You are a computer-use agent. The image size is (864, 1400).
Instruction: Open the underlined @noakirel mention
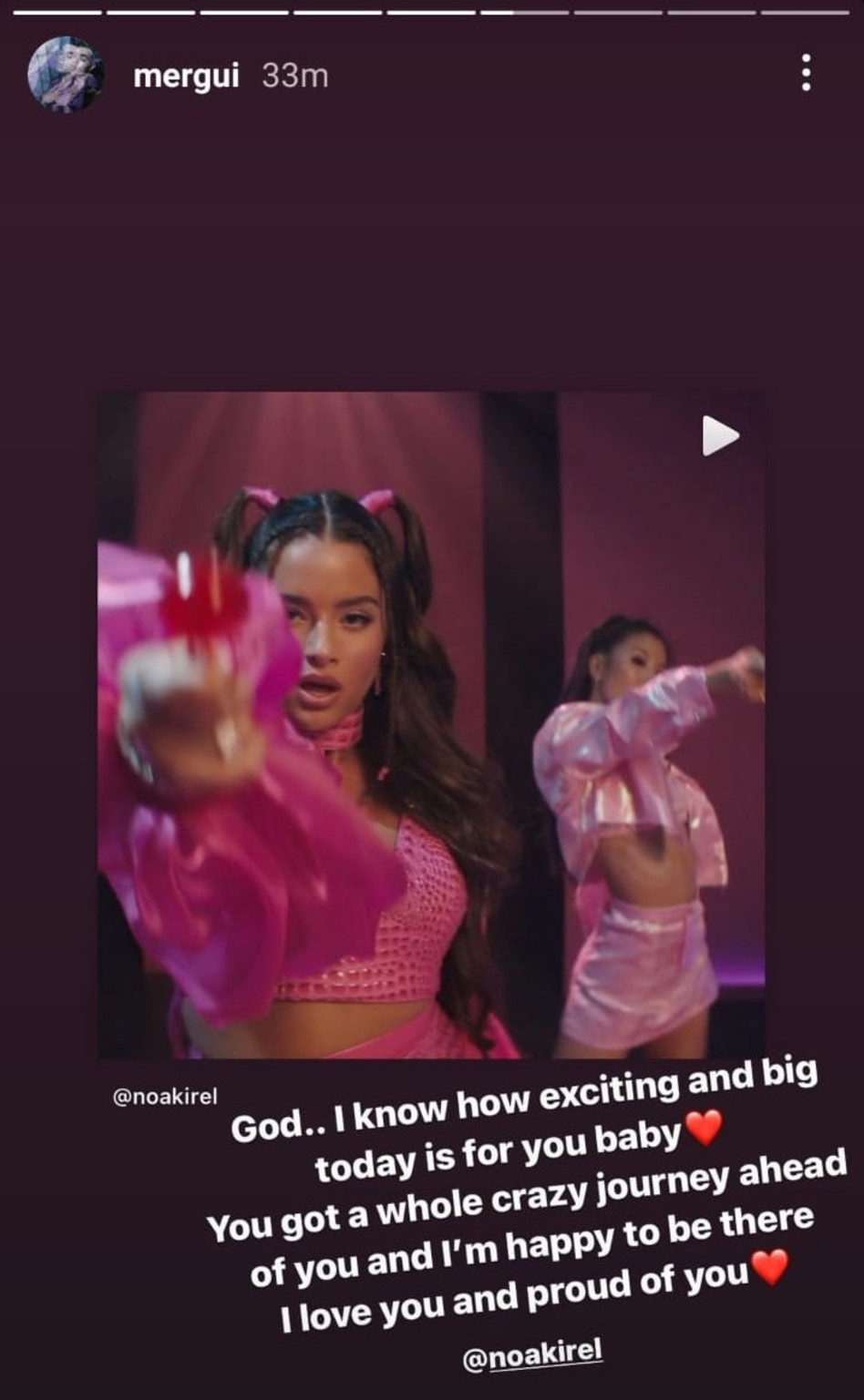coord(532,1354)
